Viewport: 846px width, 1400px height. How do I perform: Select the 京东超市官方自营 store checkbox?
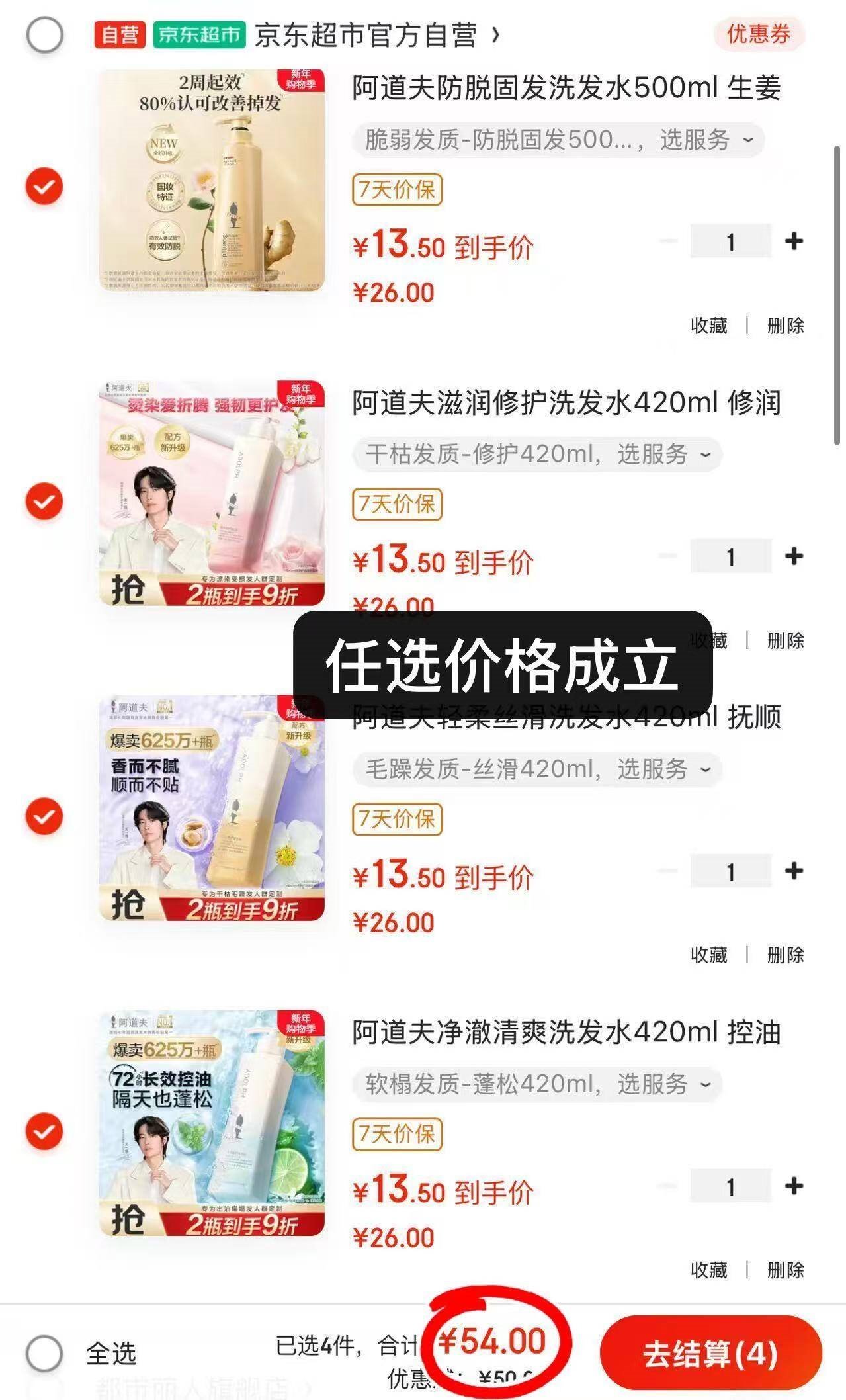tap(45, 35)
